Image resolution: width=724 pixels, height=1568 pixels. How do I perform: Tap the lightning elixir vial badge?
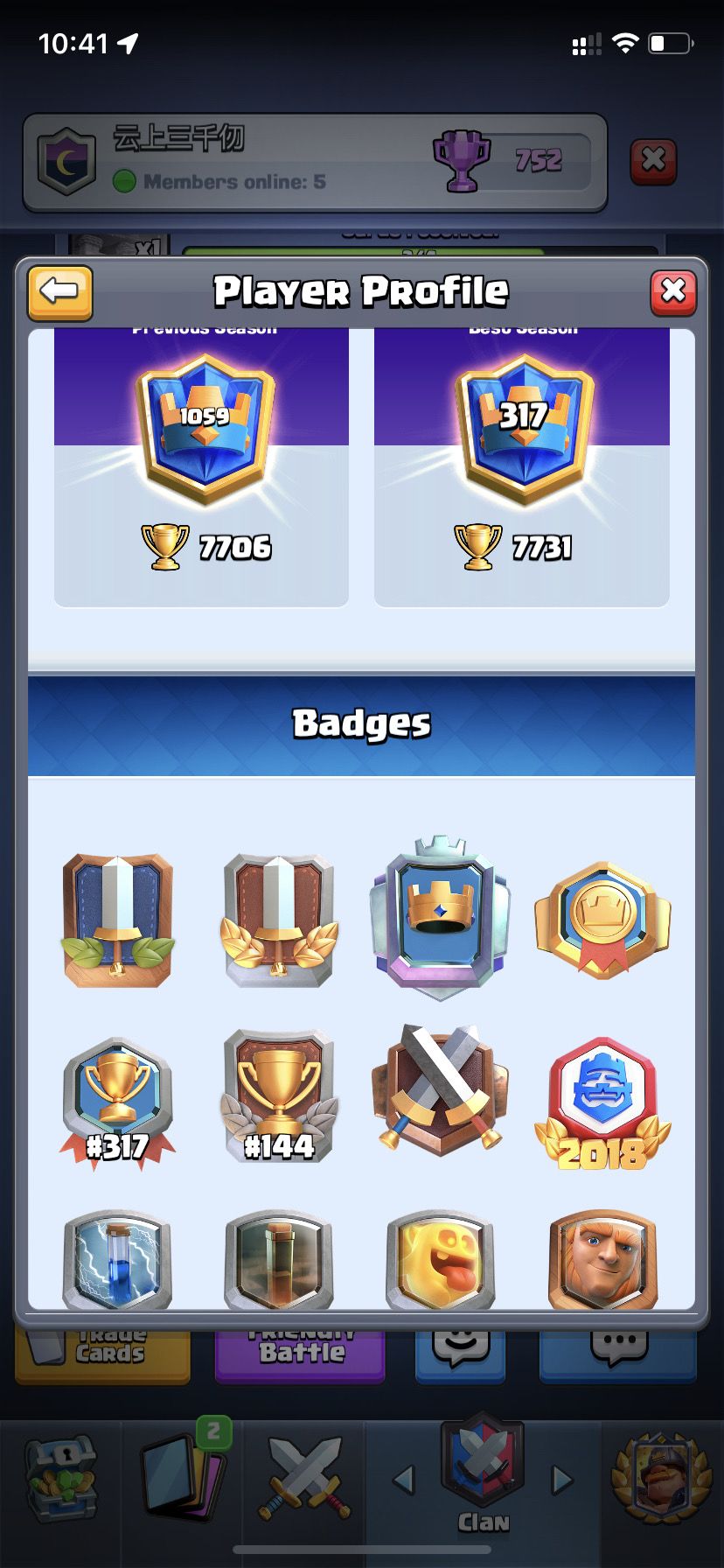(117, 1257)
